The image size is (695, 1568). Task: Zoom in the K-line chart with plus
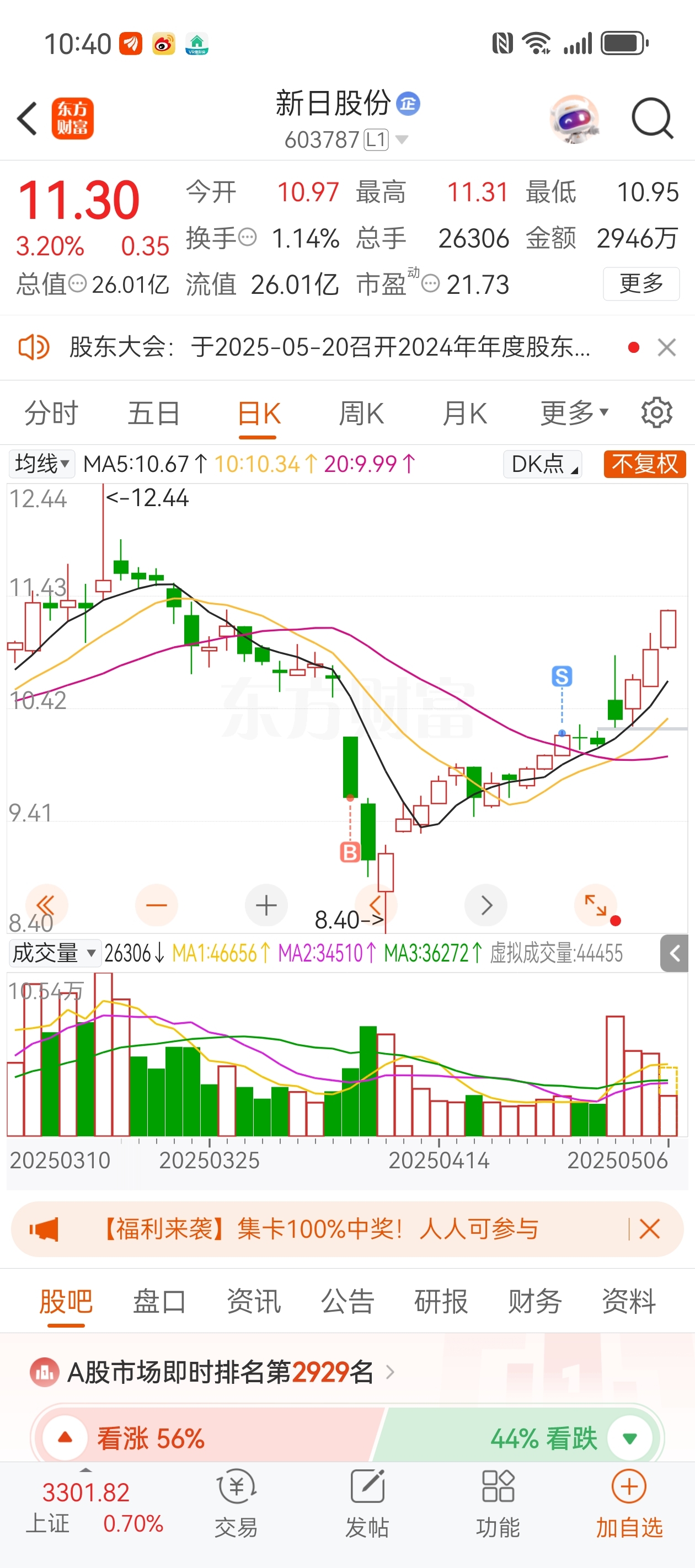coord(266,905)
